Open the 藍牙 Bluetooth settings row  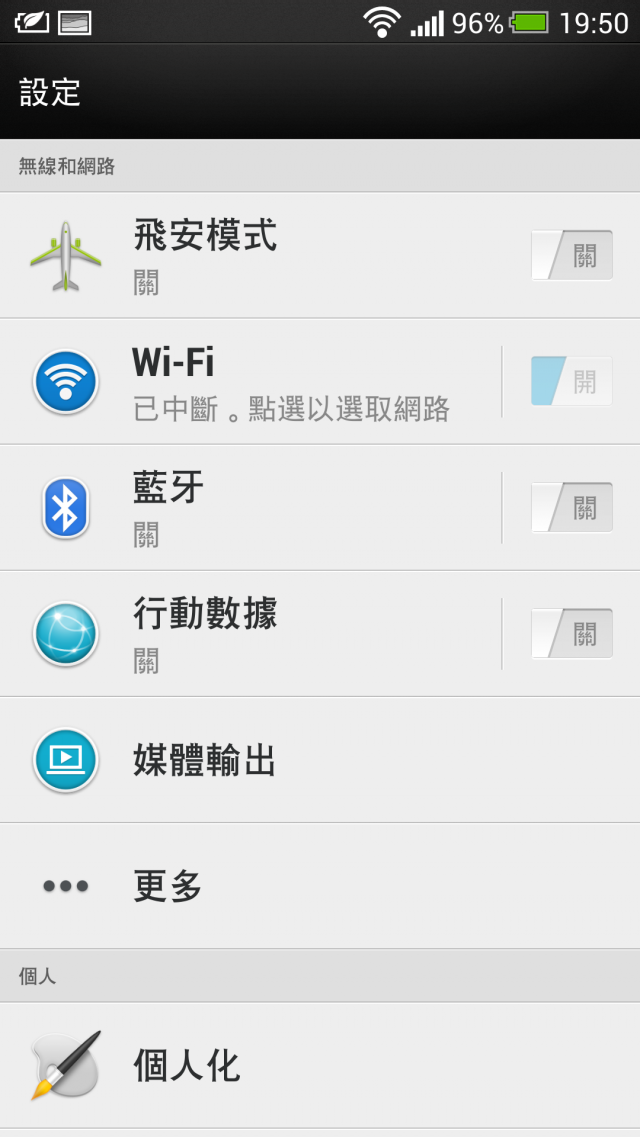click(x=250, y=508)
